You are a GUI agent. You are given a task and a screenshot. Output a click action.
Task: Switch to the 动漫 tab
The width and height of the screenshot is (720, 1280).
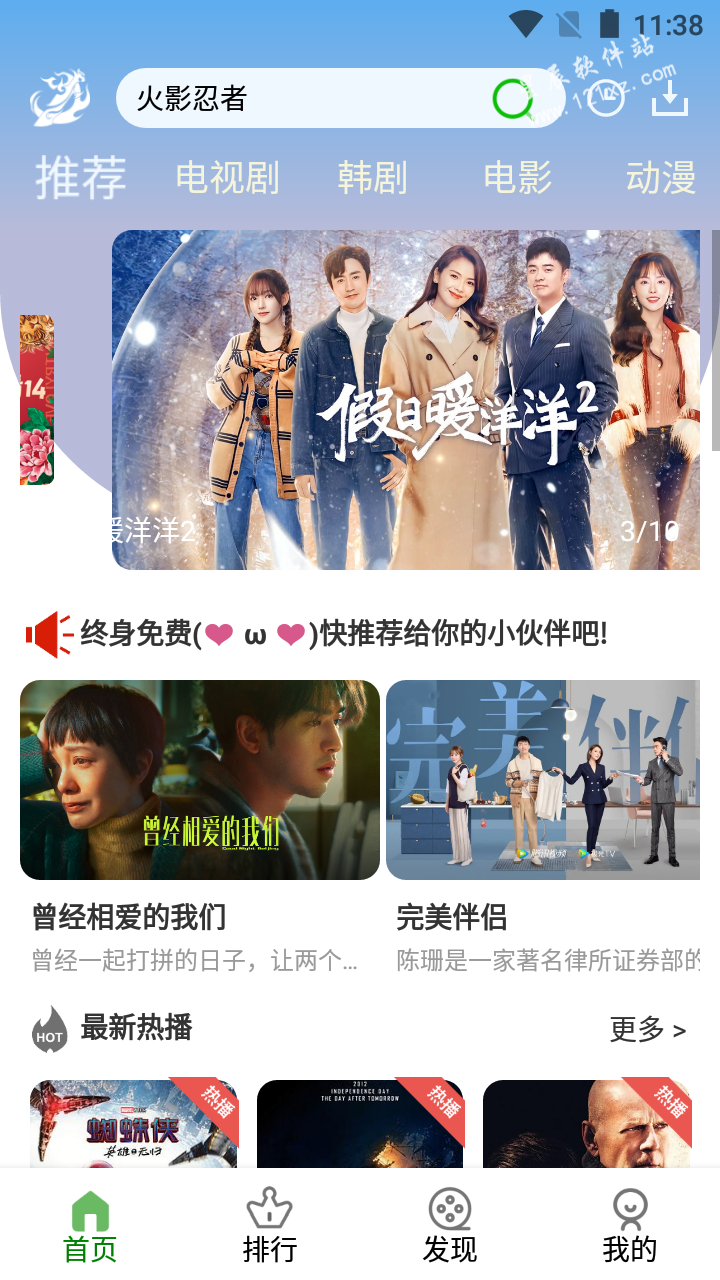tap(660, 178)
